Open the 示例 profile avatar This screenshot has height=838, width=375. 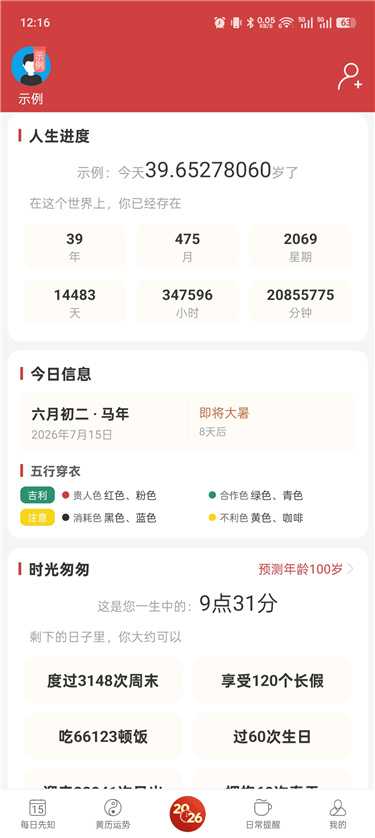point(31,66)
